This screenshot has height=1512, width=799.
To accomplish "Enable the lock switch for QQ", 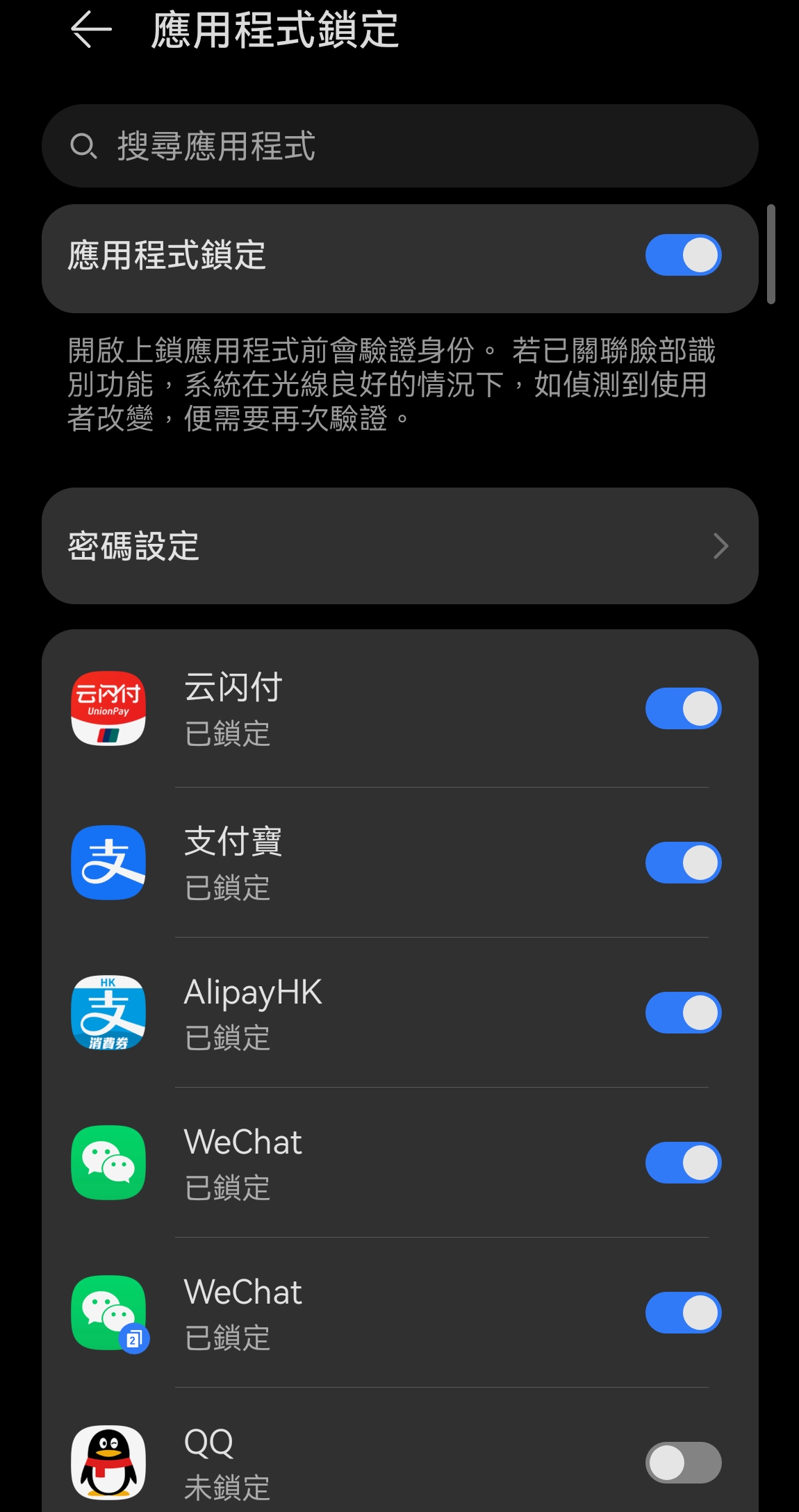I will pyautogui.click(x=683, y=1461).
